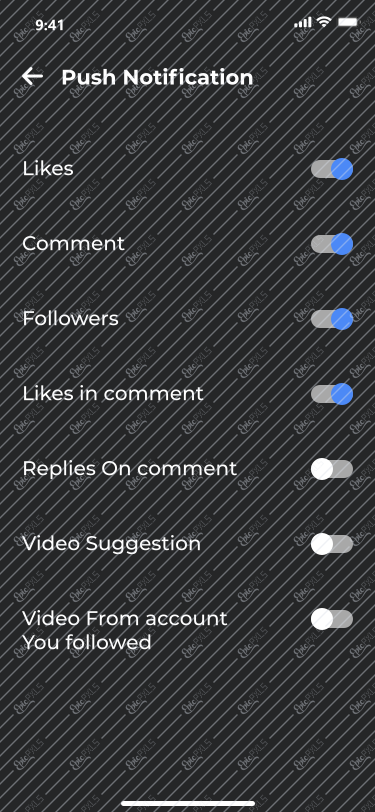Go back using the arrow

click(32, 77)
